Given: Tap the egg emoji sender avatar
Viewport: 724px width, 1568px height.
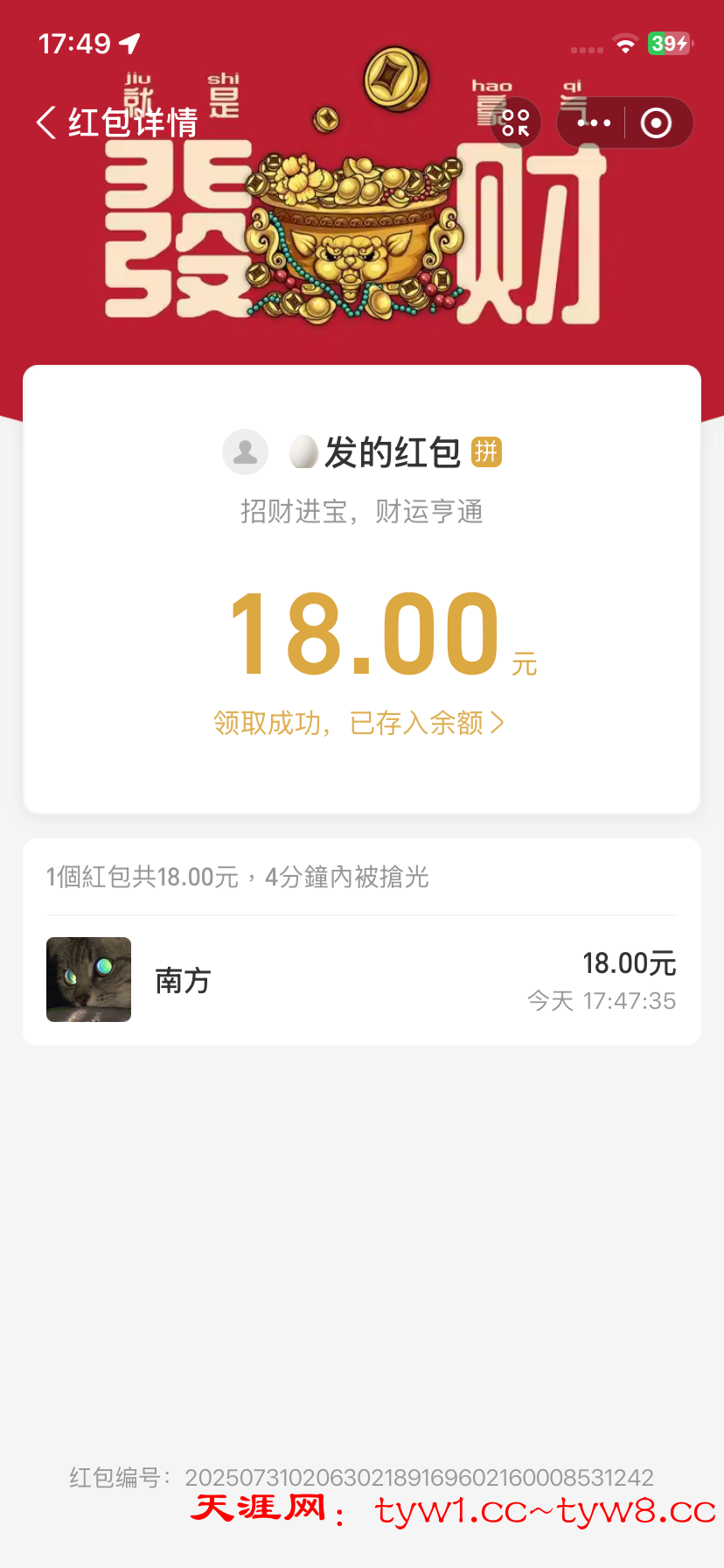Looking at the screenshot, I should [306, 451].
